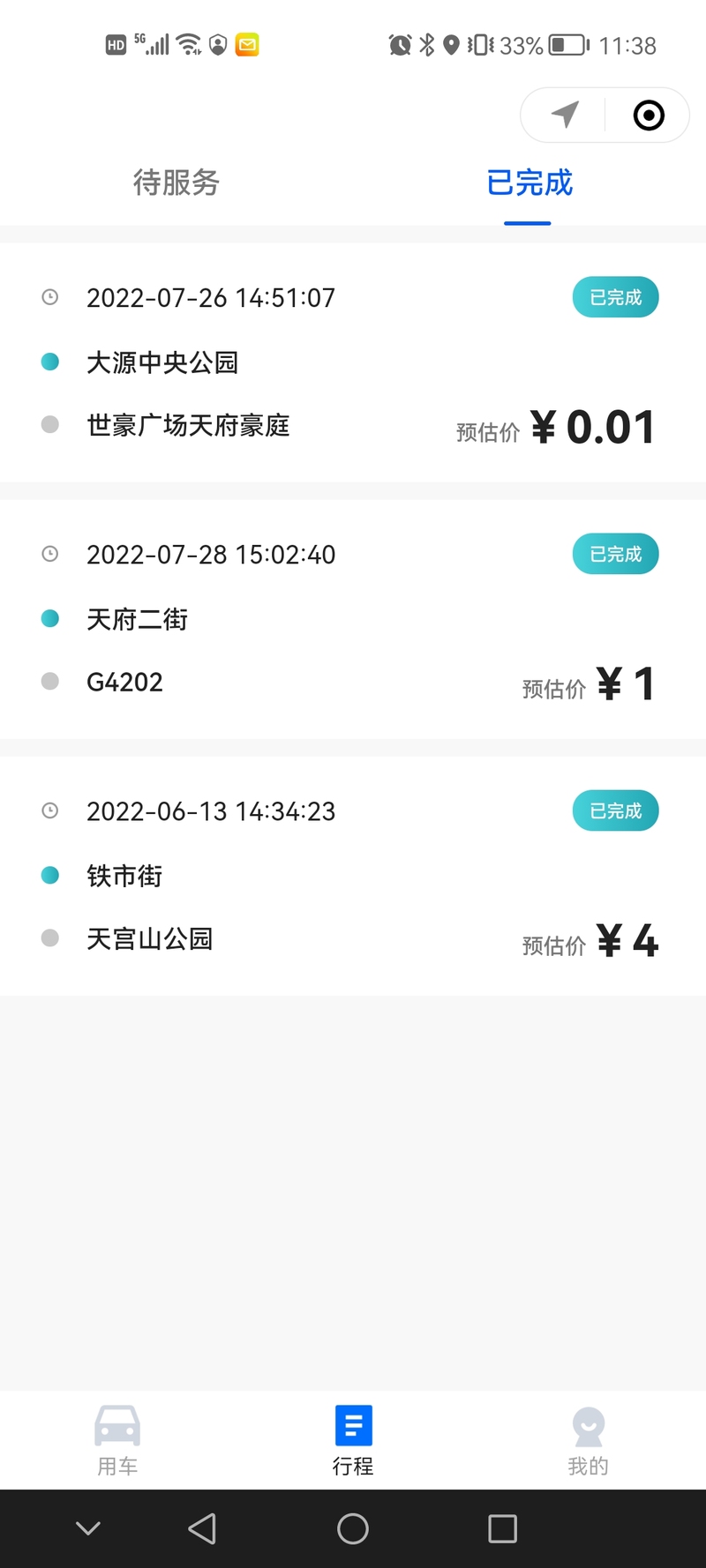Select the 已完成 tab
706x1568 pixels.
(x=529, y=183)
